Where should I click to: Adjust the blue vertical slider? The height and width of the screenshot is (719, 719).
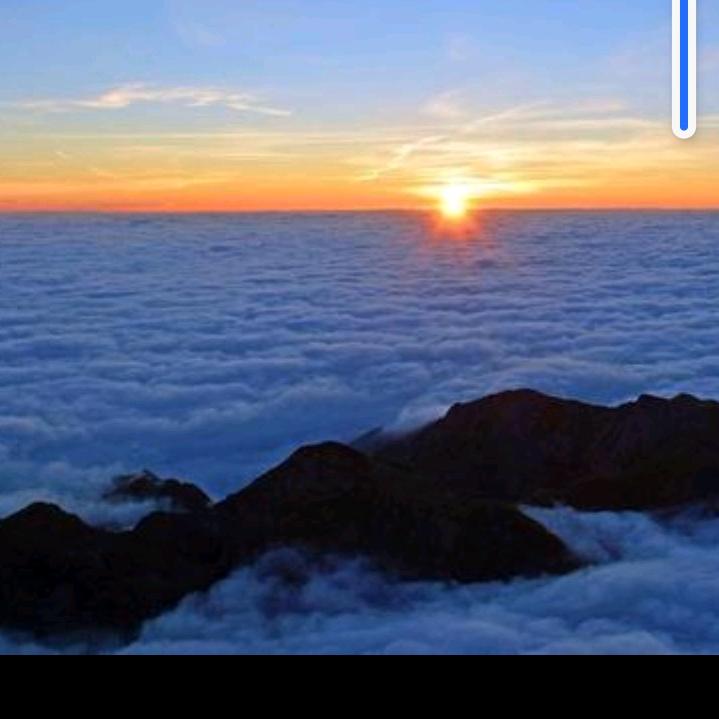(x=684, y=68)
